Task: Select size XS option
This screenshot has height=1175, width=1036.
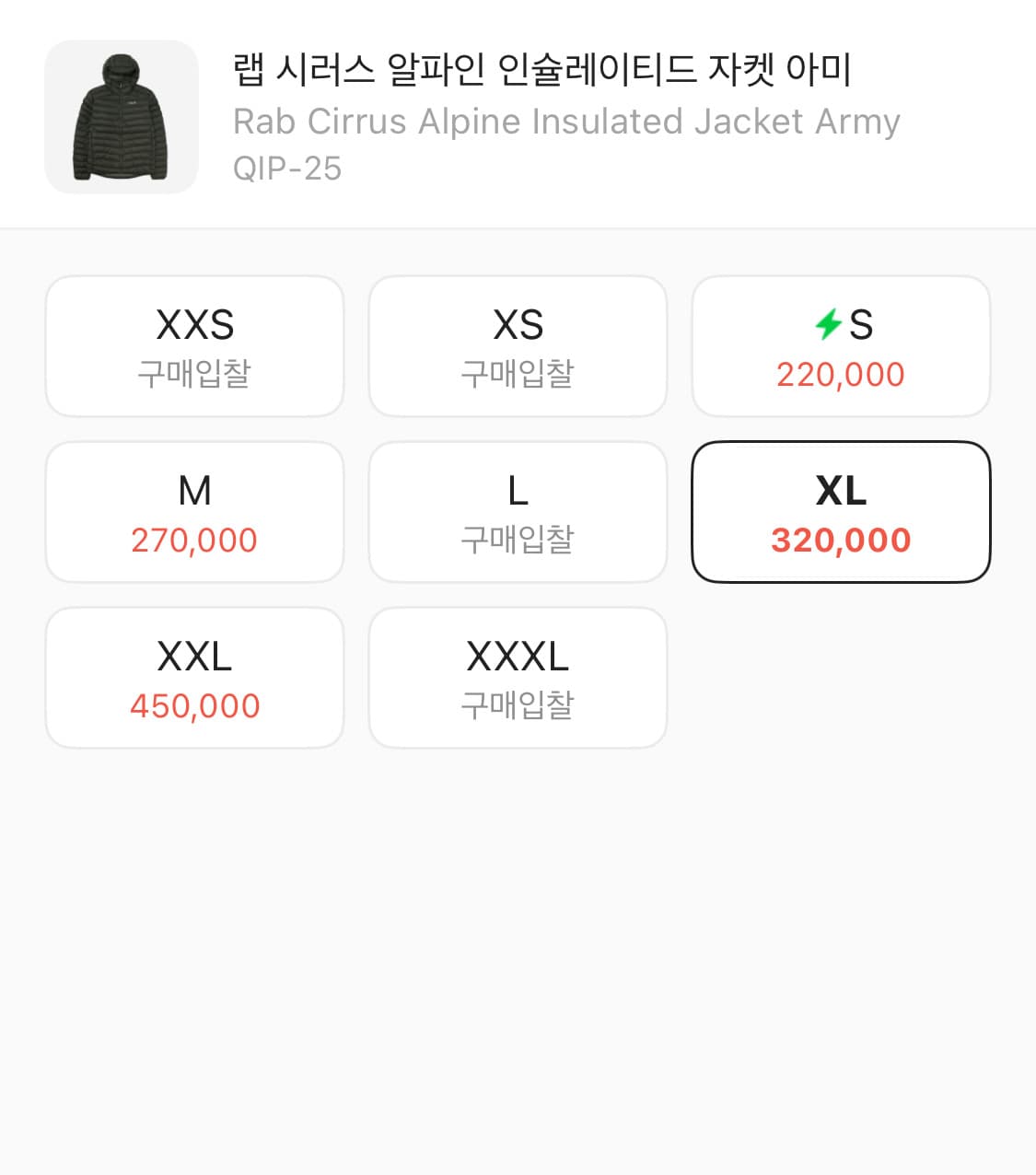Action: (x=518, y=345)
